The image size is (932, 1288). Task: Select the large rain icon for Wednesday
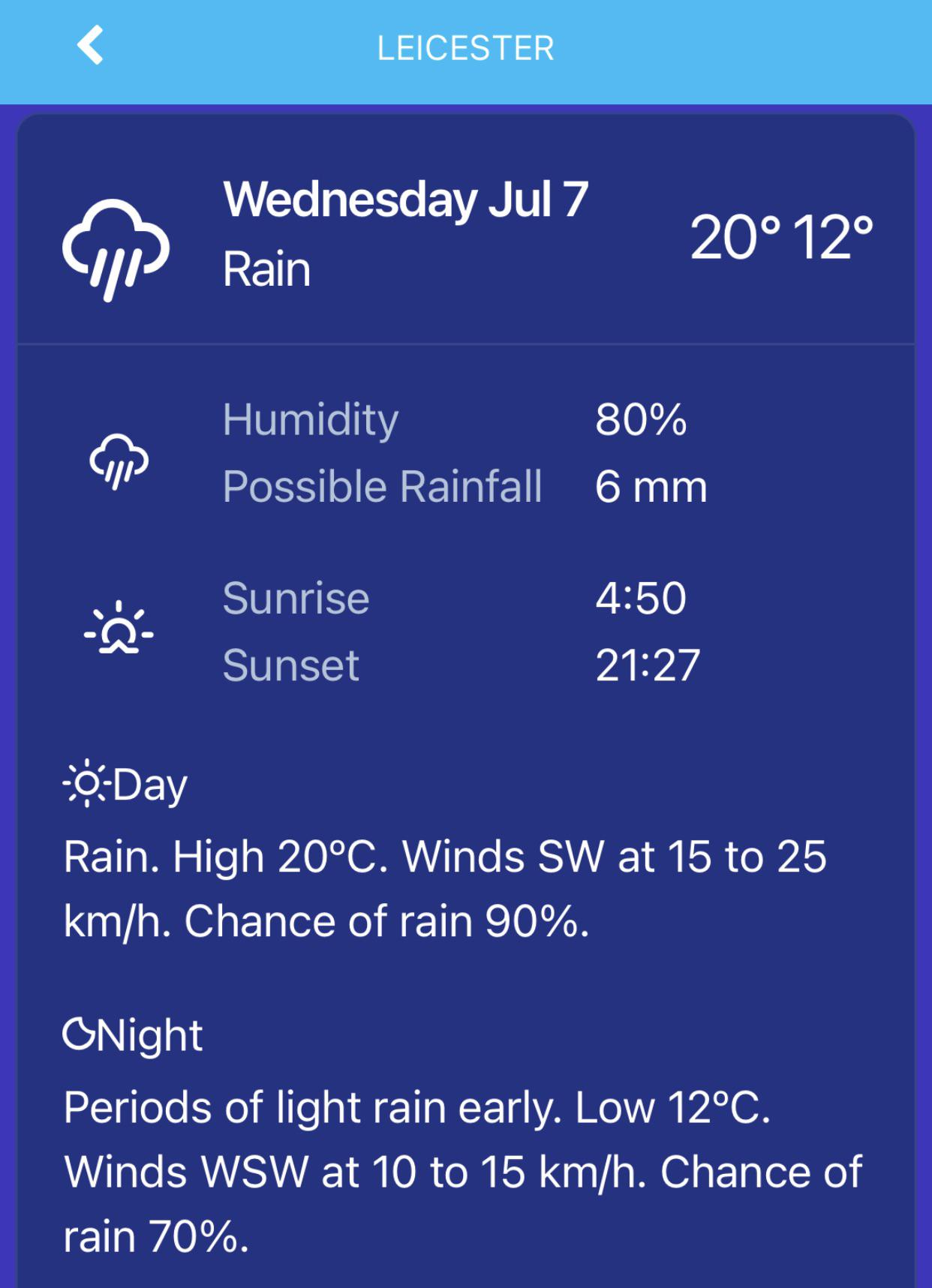coord(116,248)
